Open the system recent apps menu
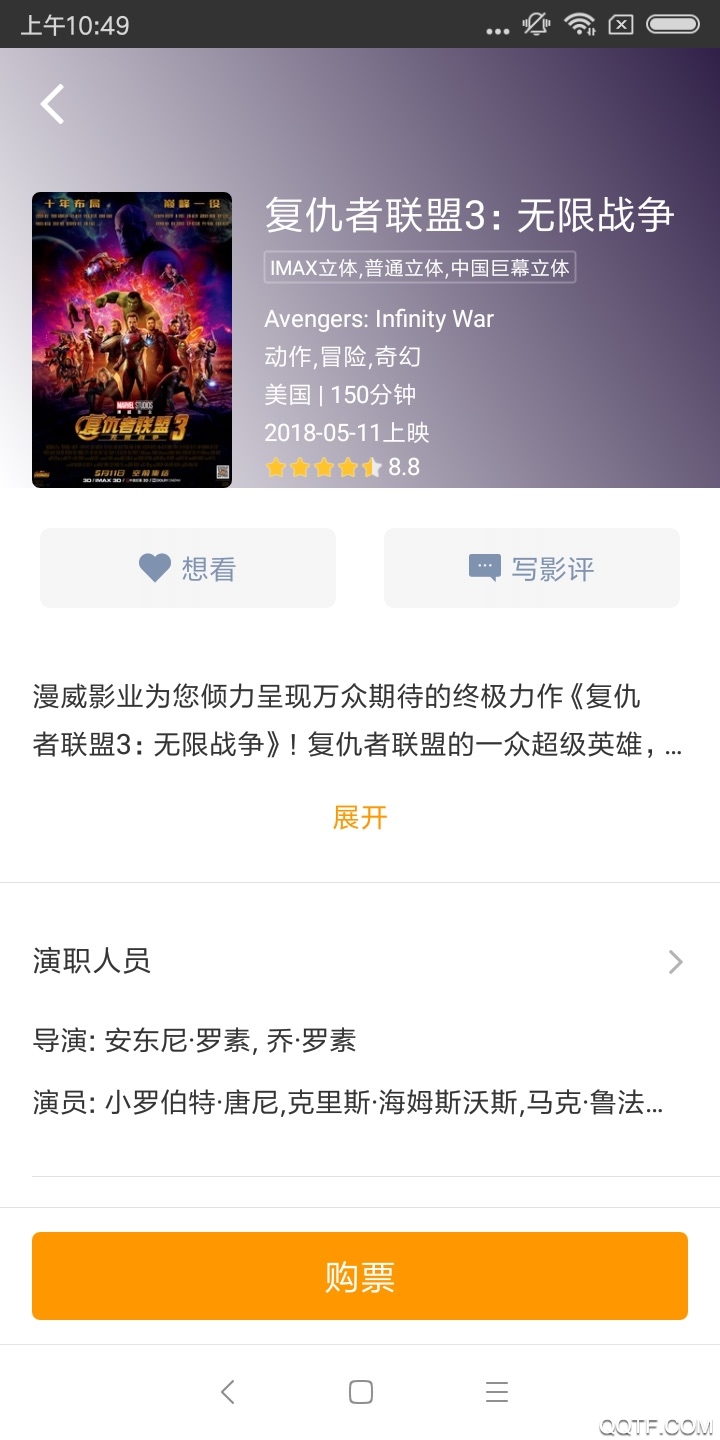 [x=497, y=1392]
